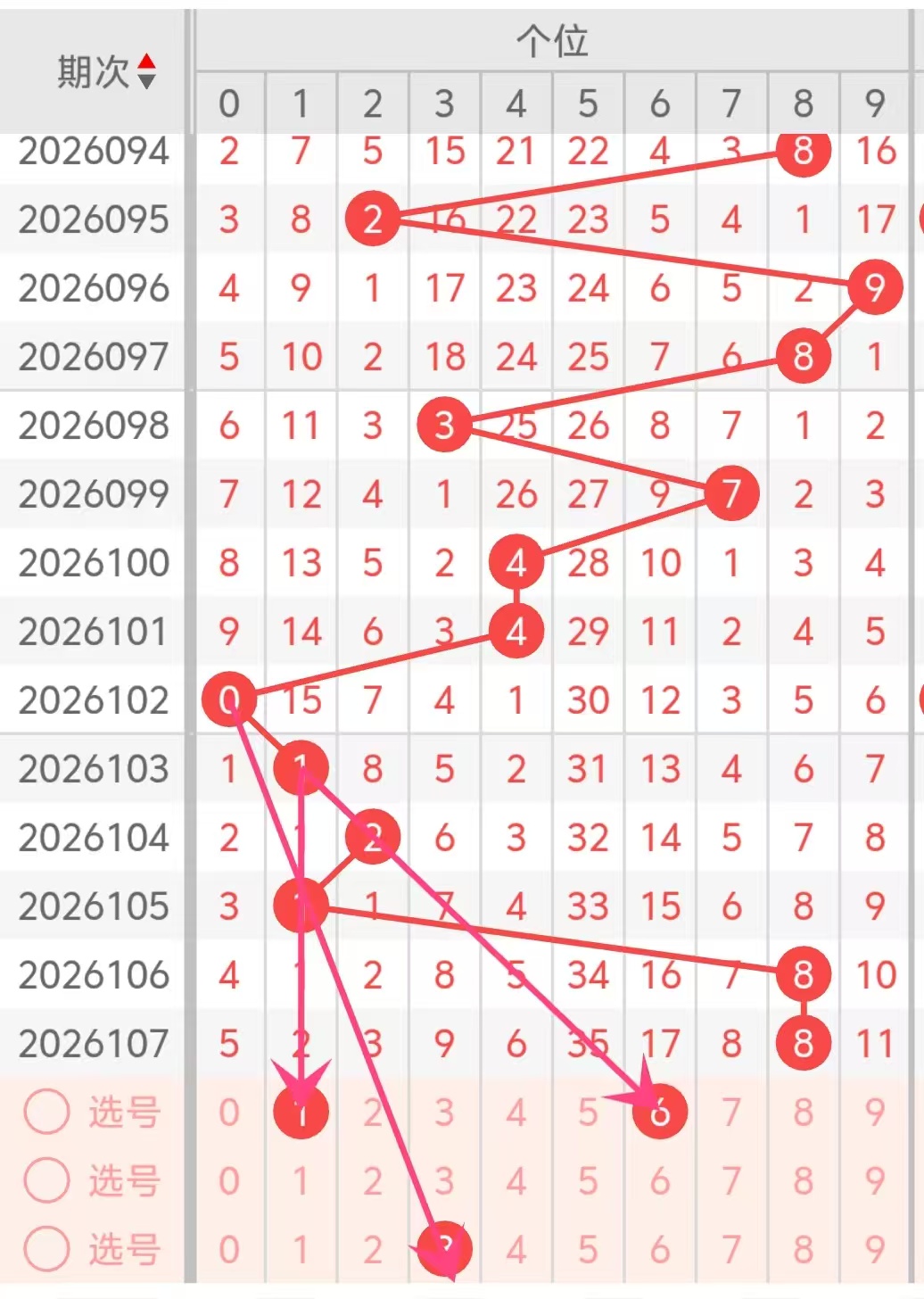Pick number 0 in the row with picked 3

pyautogui.click(x=229, y=1249)
